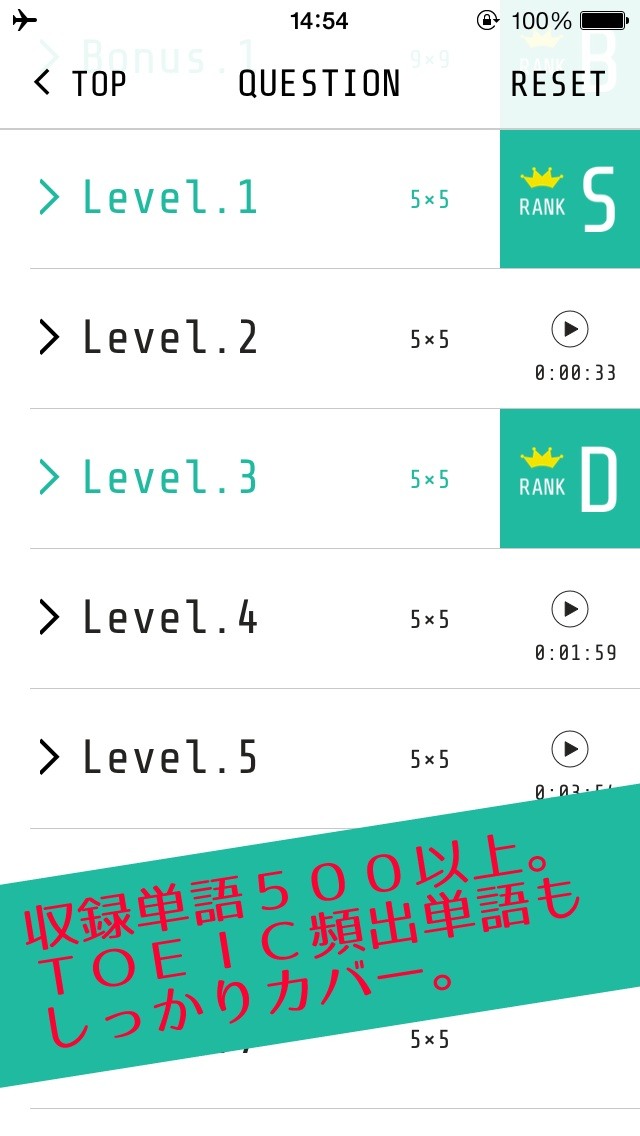Resume Level.2 with its play icon
Viewport: 640px width, 1136px height.
point(570,330)
